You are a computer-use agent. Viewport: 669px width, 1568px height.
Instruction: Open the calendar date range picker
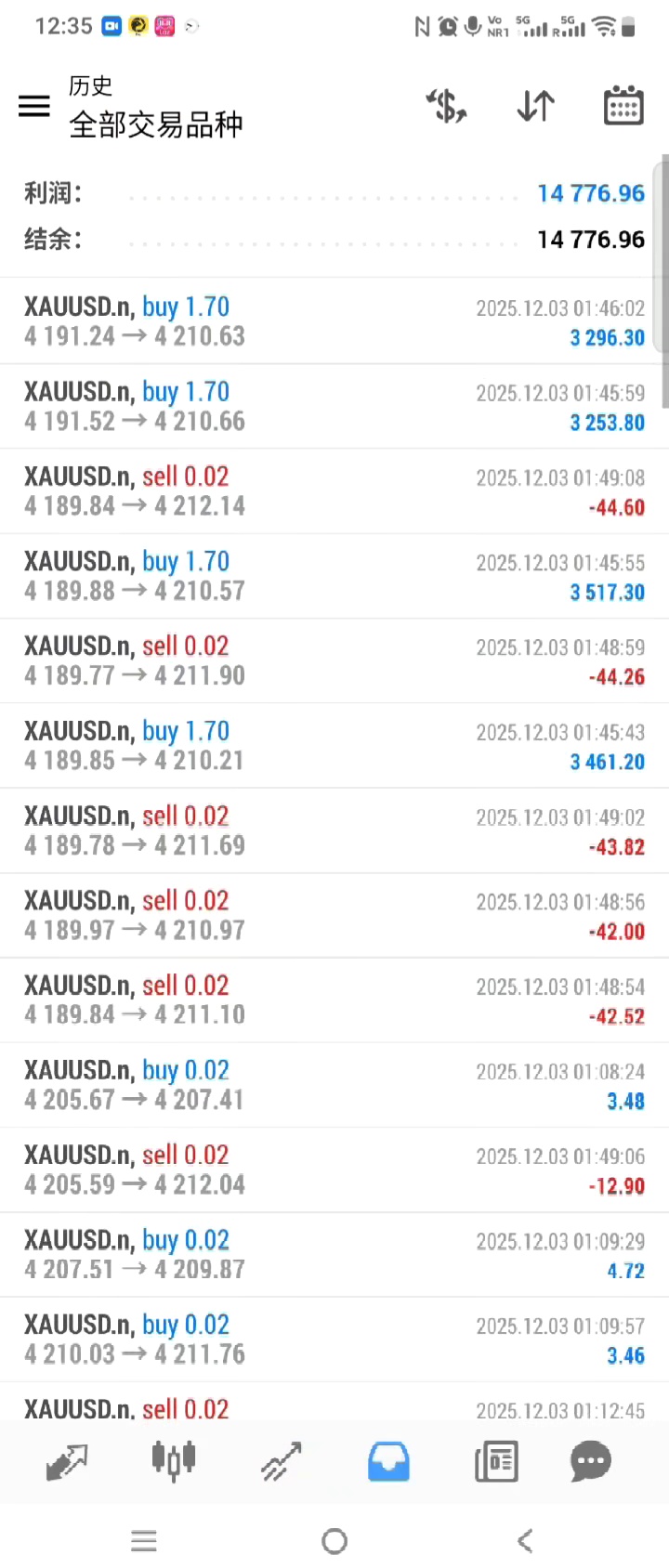pos(623,106)
